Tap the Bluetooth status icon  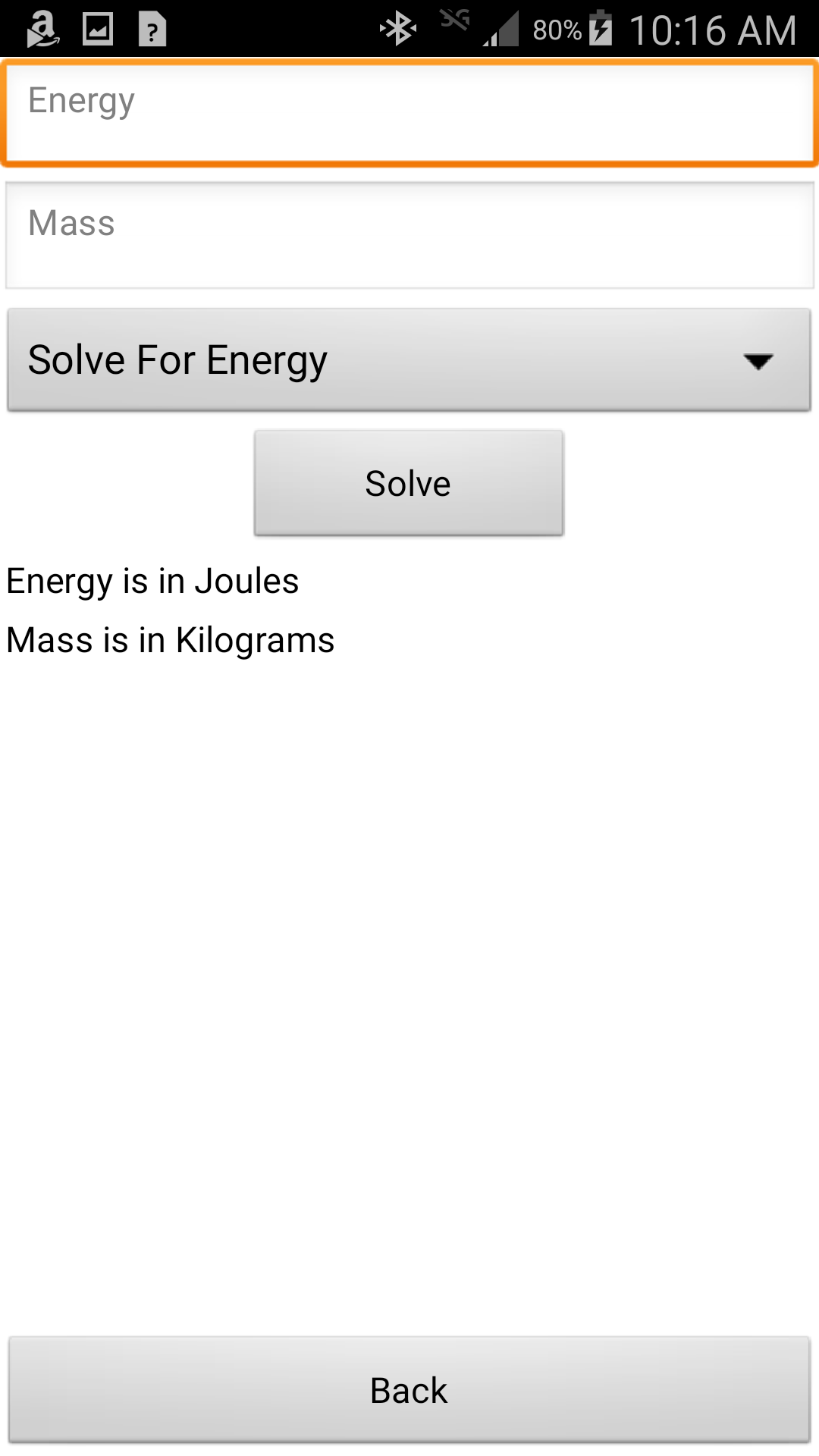click(400, 29)
